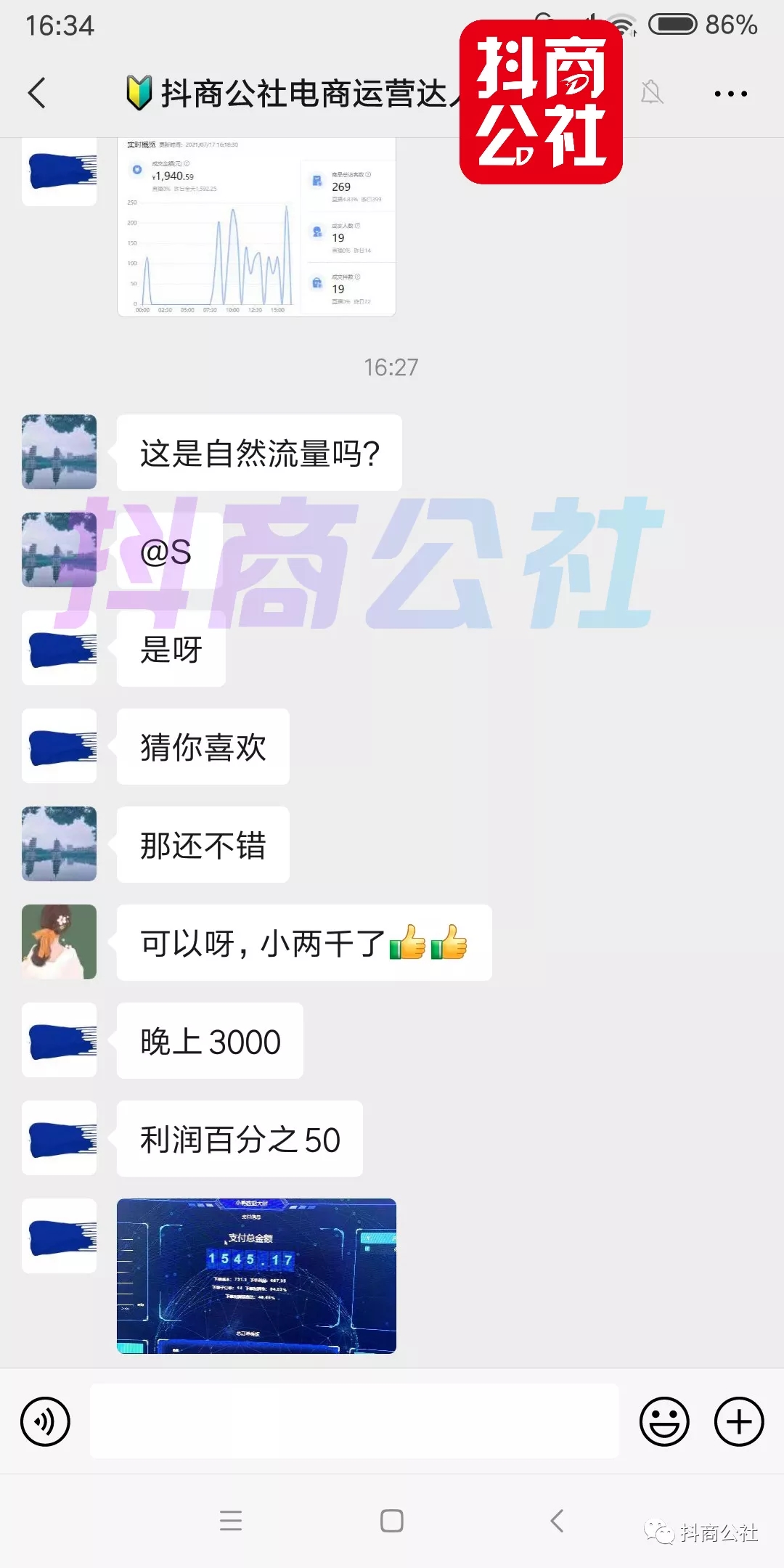The height and width of the screenshot is (1568, 784).
Task: Open avatar of user who said 可以呀,小两千了
Action: [60, 942]
